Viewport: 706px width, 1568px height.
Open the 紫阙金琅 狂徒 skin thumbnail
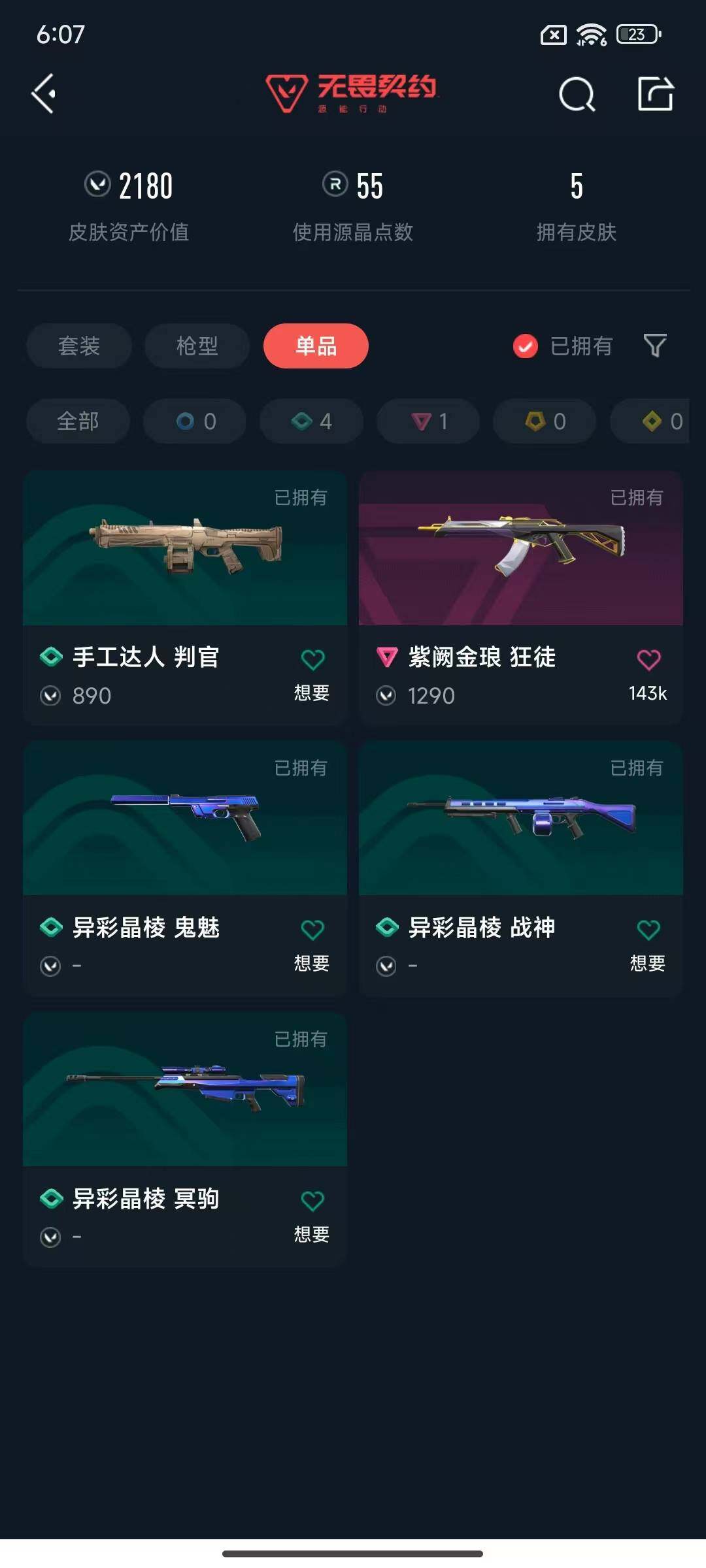point(520,552)
